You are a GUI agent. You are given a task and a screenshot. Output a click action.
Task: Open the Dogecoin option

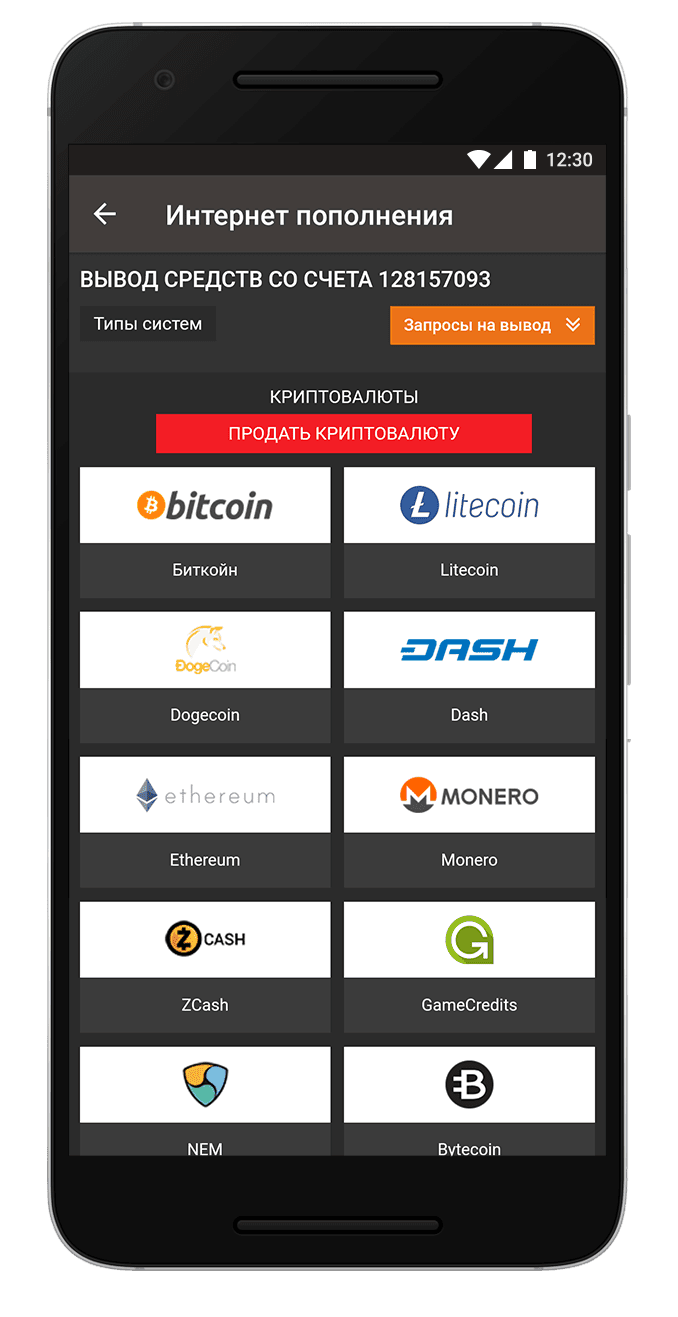205,676
